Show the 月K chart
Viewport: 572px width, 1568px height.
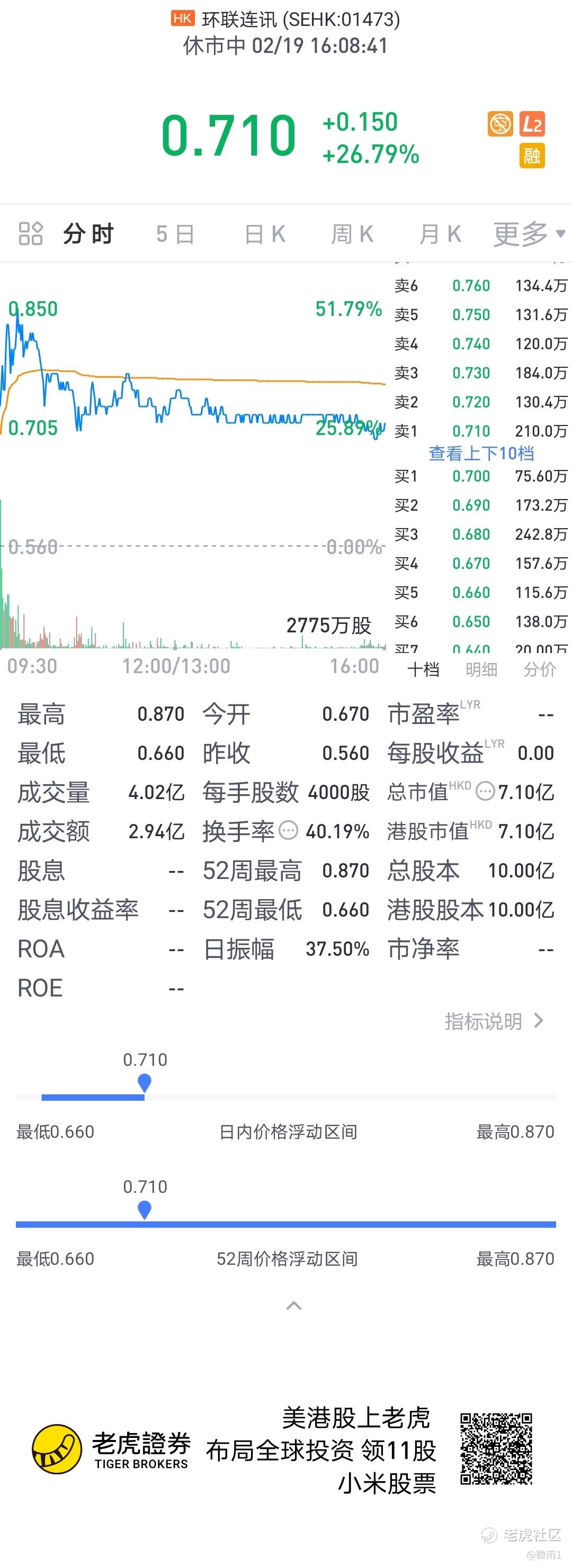click(x=440, y=234)
